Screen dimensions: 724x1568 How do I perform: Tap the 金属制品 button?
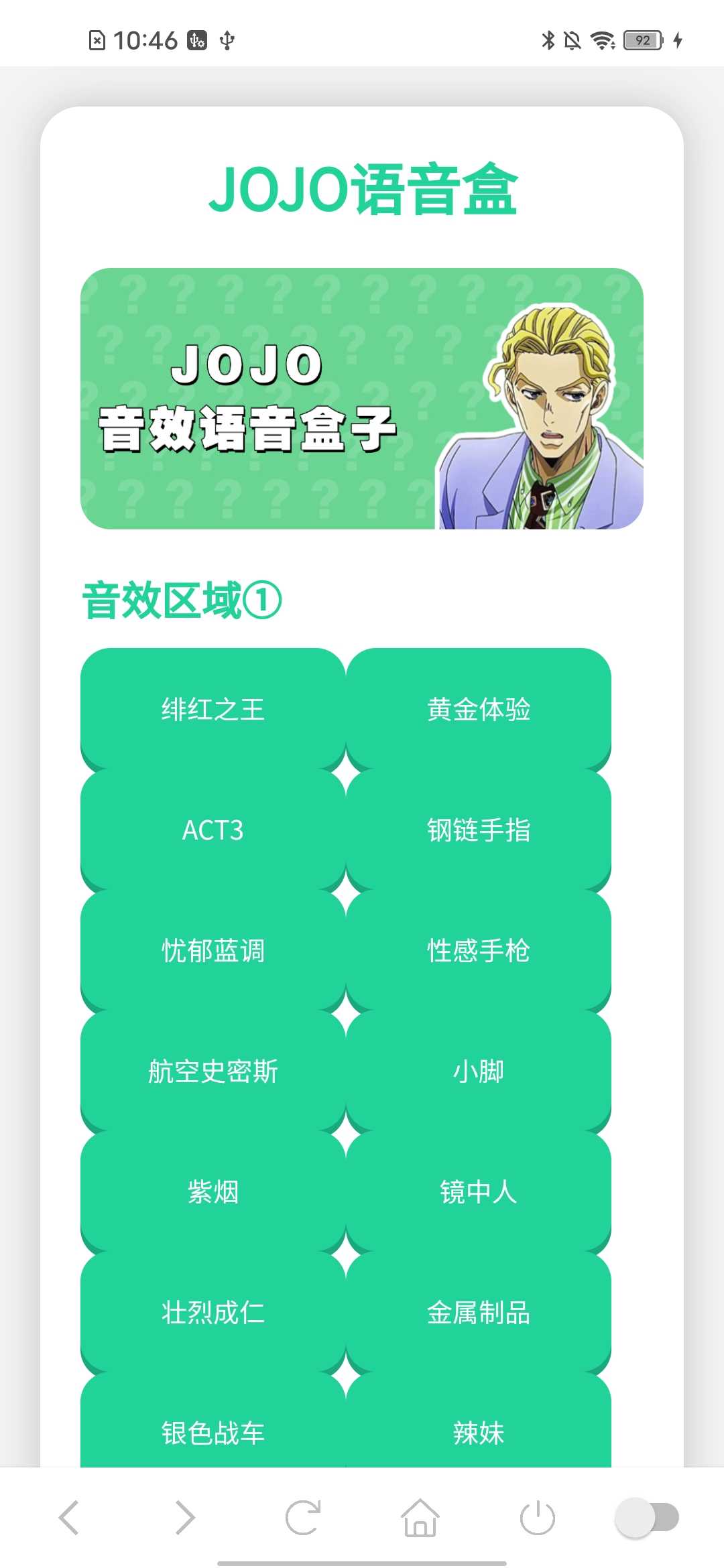pyautogui.click(x=478, y=1312)
